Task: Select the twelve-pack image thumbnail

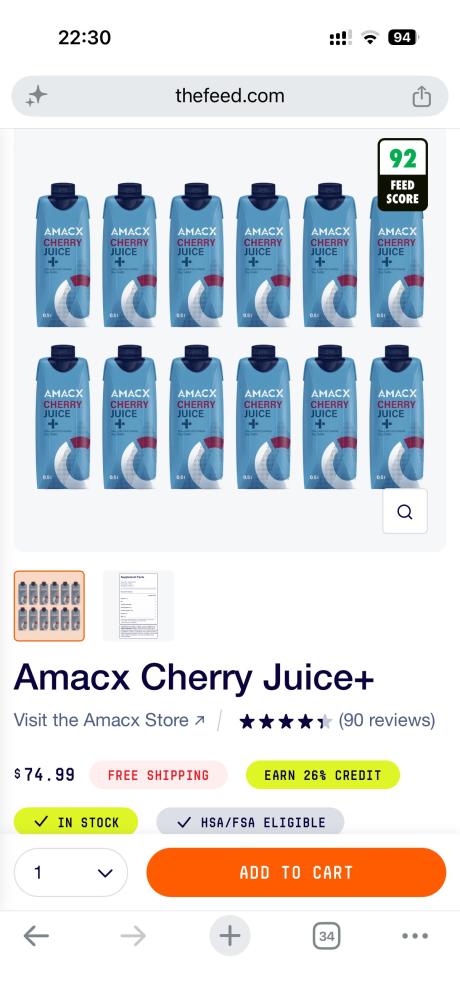Action: (x=49, y=606)
